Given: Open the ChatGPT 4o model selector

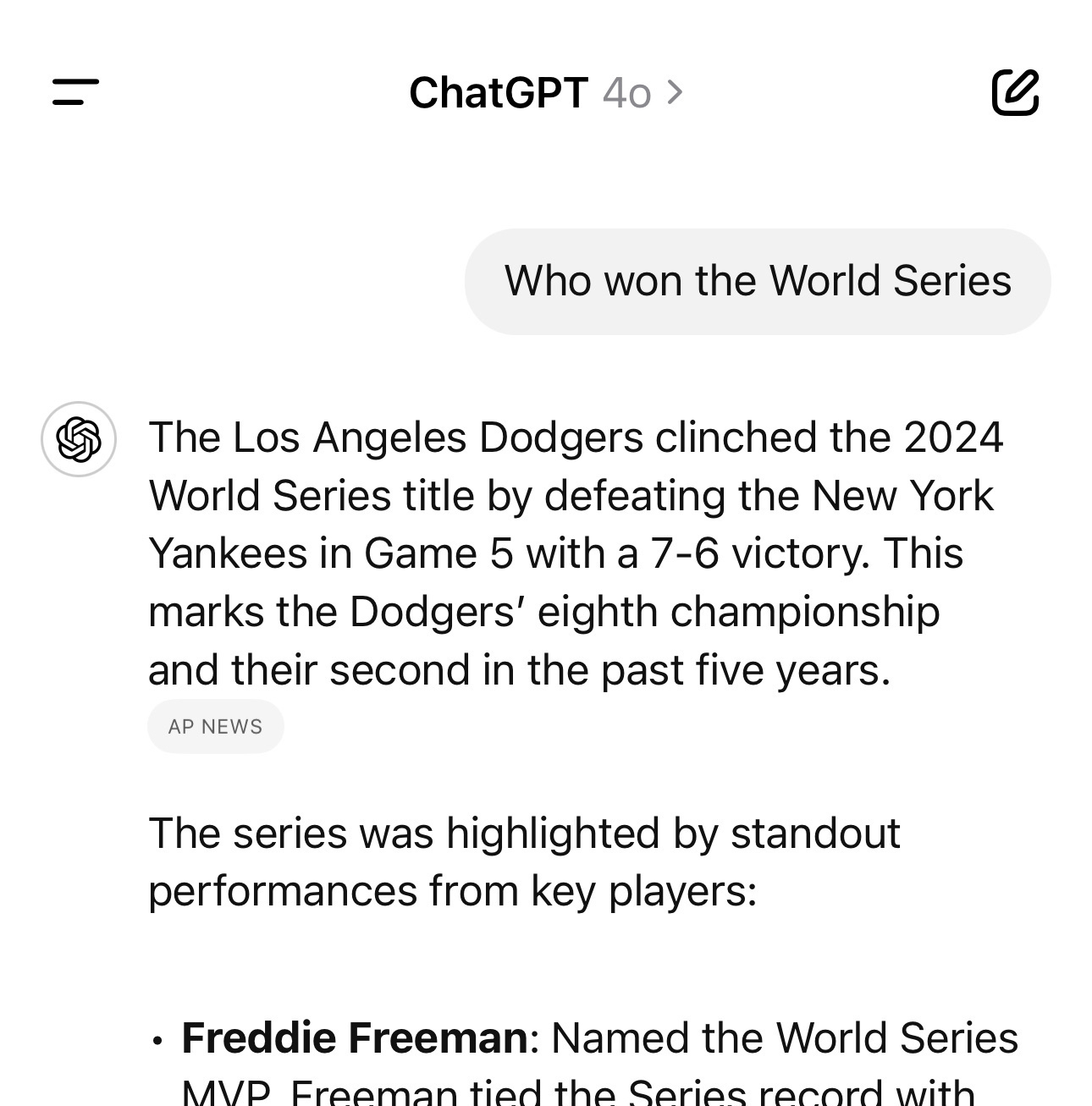Looking at the screenshot, I should coord(546,92).
